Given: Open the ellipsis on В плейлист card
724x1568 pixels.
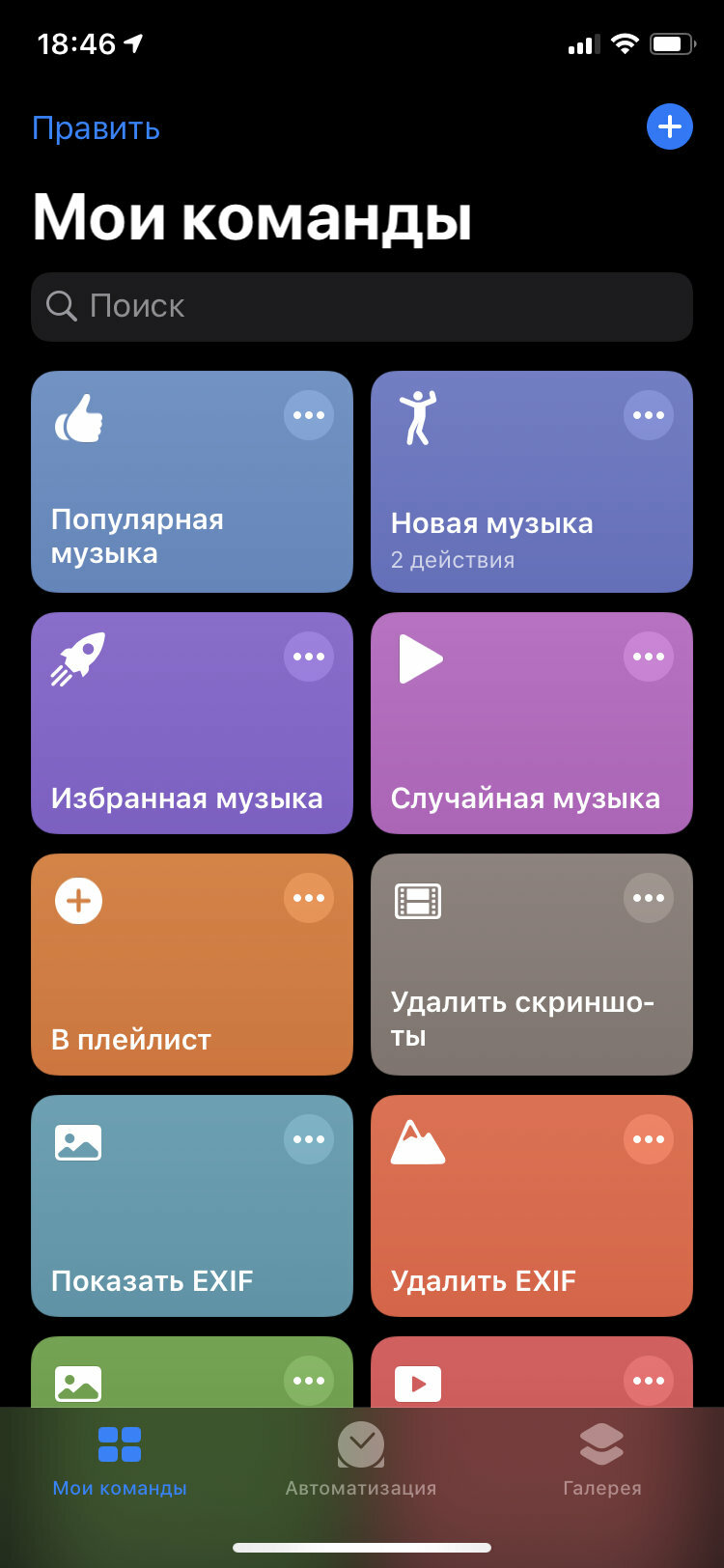Looking at the screenshot, I should point(309,898).
